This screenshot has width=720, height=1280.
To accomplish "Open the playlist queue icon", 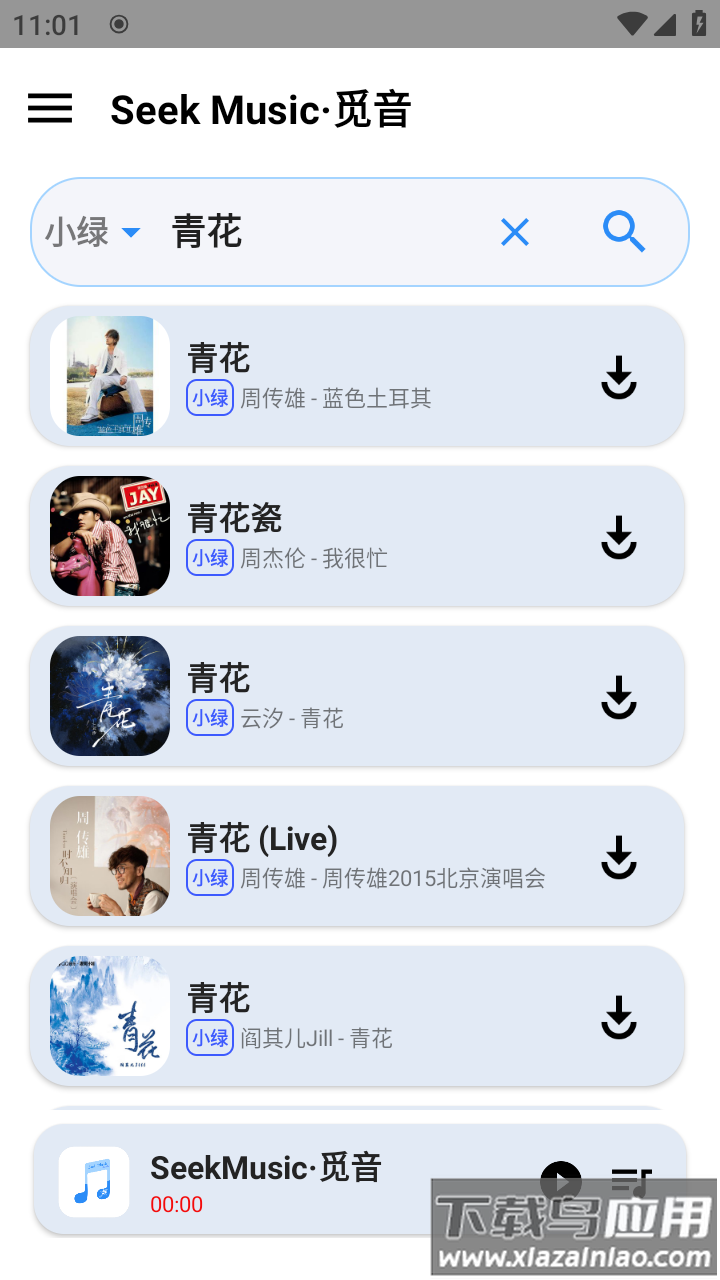I will [630, 1181].
